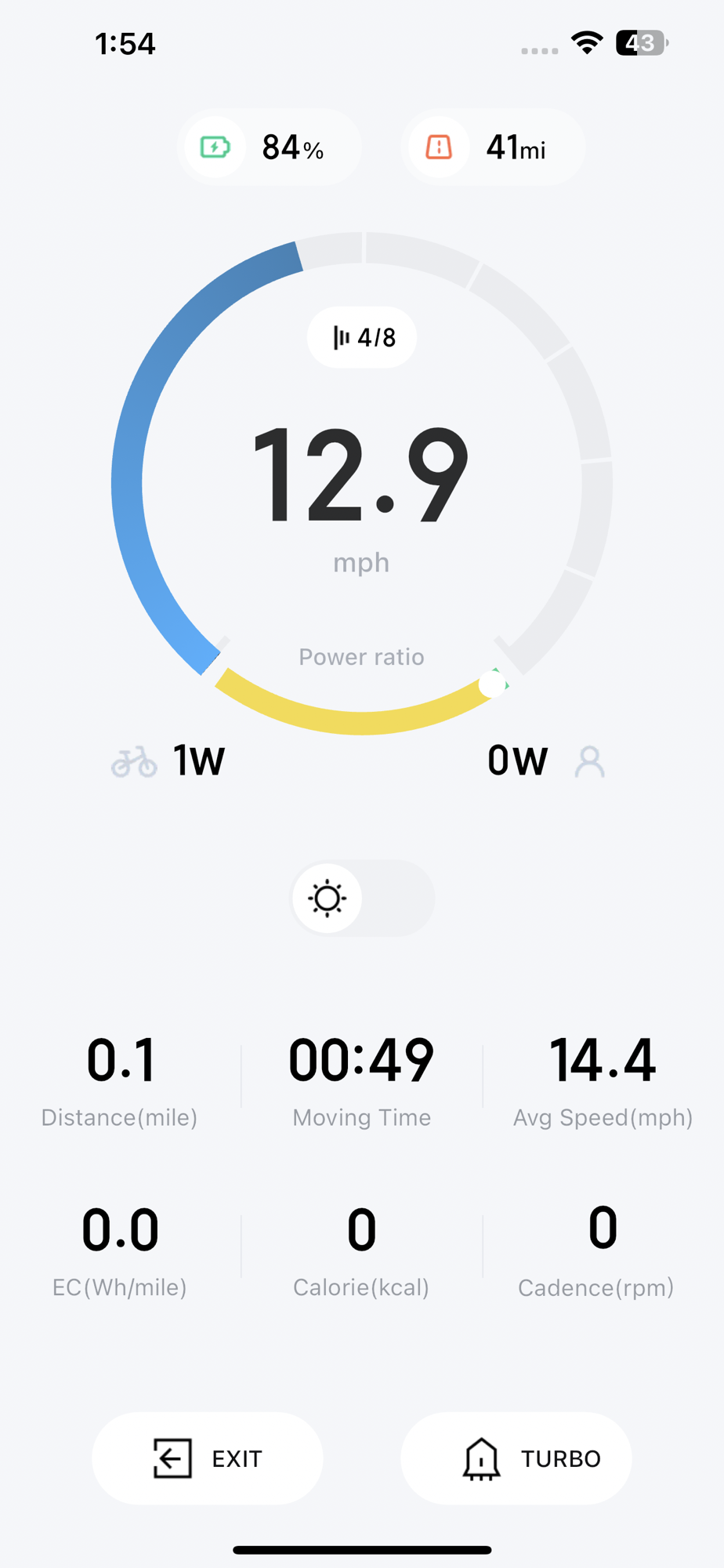The height and width of the screenshot is (1568, 724).
Task: Tap the EXIT button
Action: (208, 1457)
